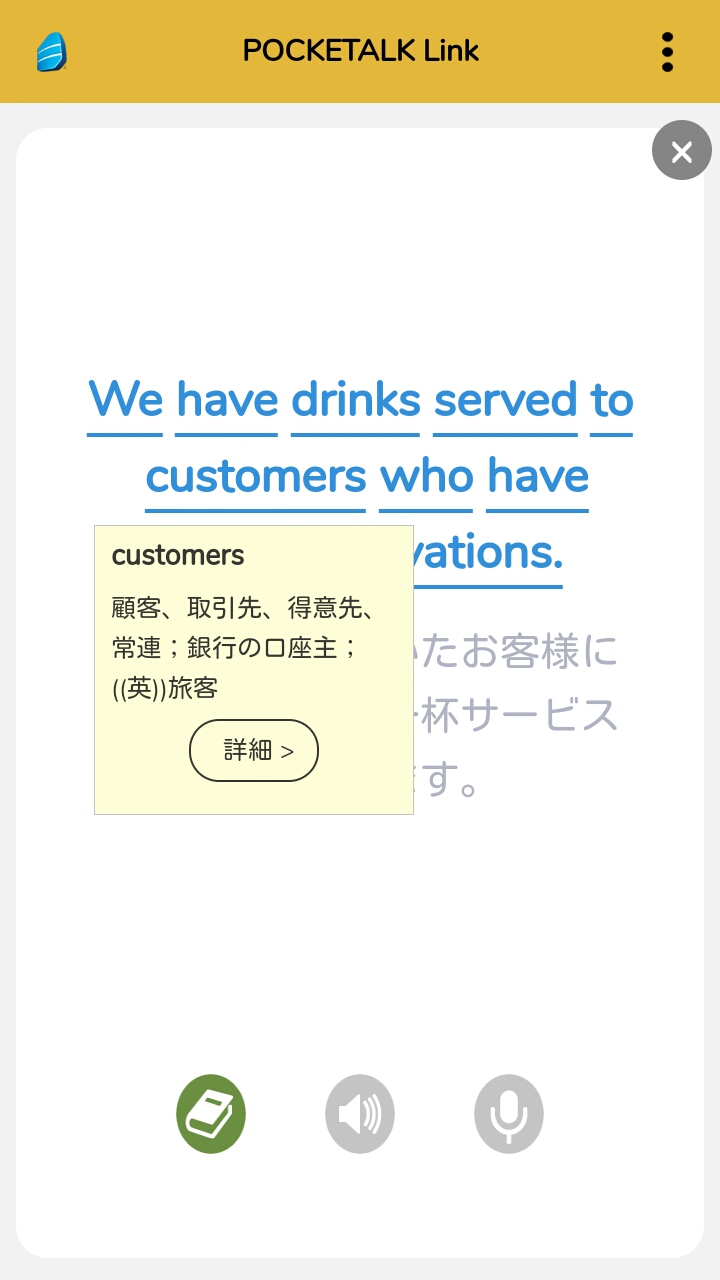Viewport: 720px width, 1280px height.
Task: Click the word 'drinks'
Action: point(354,399)
